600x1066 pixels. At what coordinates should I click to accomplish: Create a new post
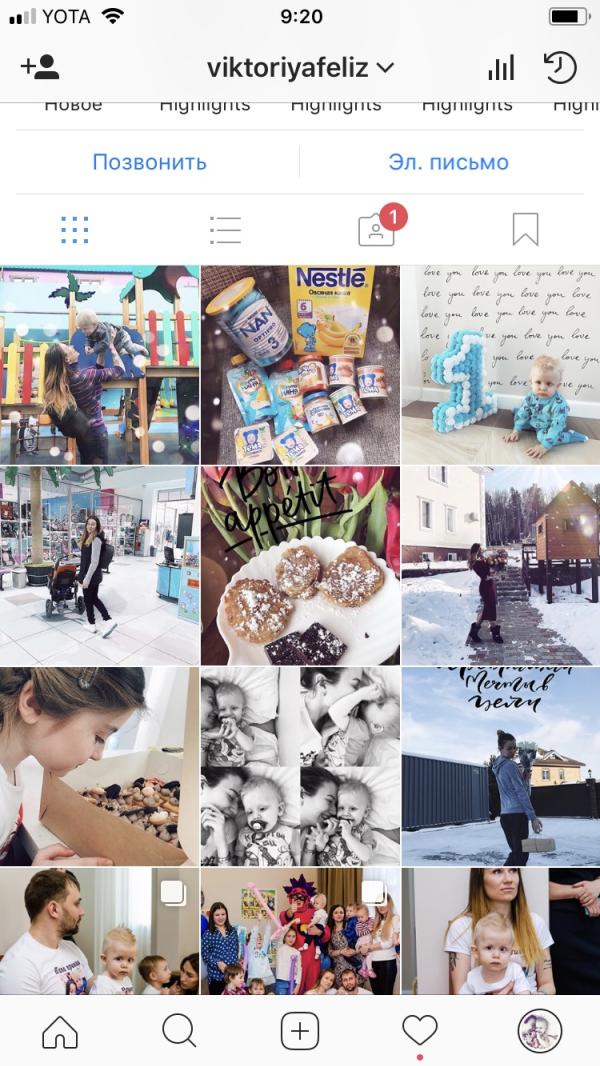[300, 1031]
